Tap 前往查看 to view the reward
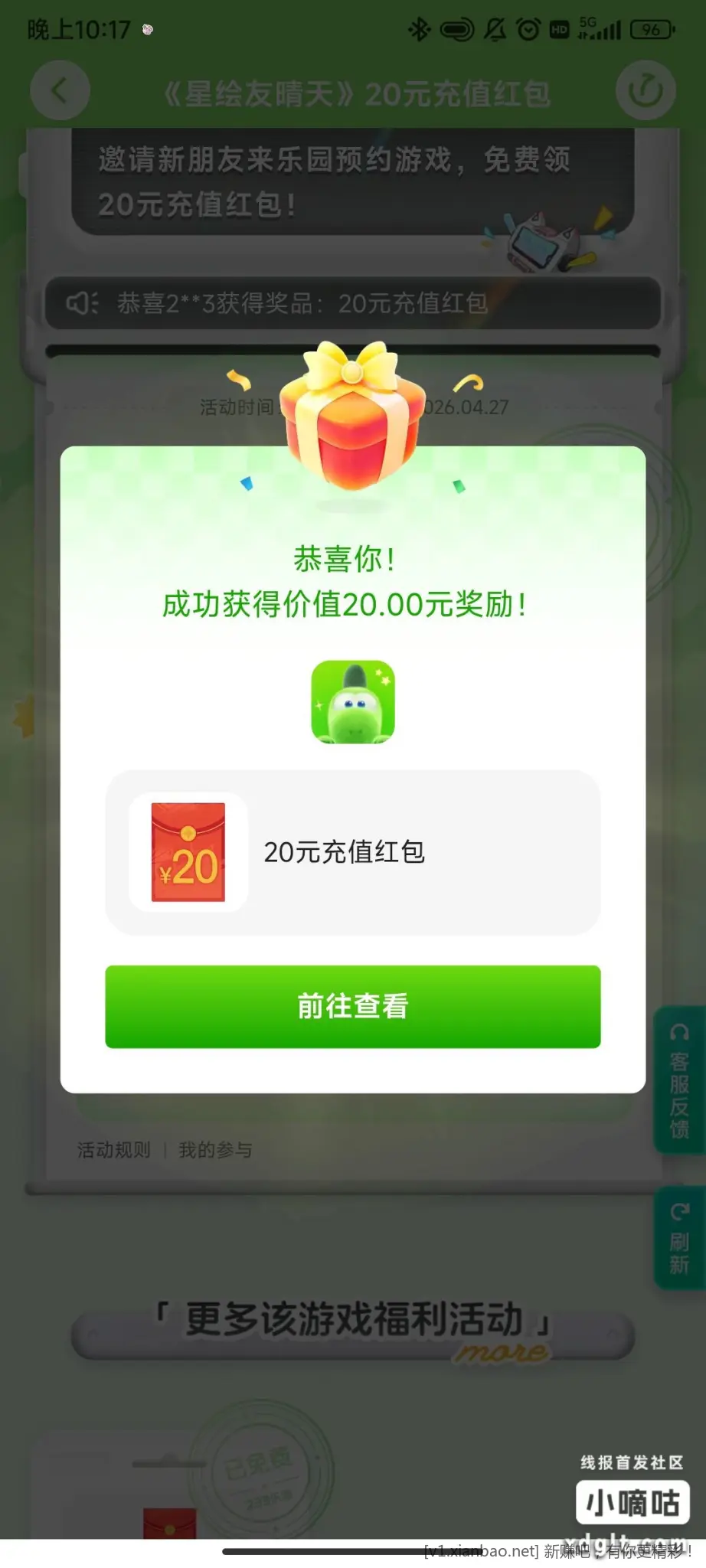 click(352, 1006)
